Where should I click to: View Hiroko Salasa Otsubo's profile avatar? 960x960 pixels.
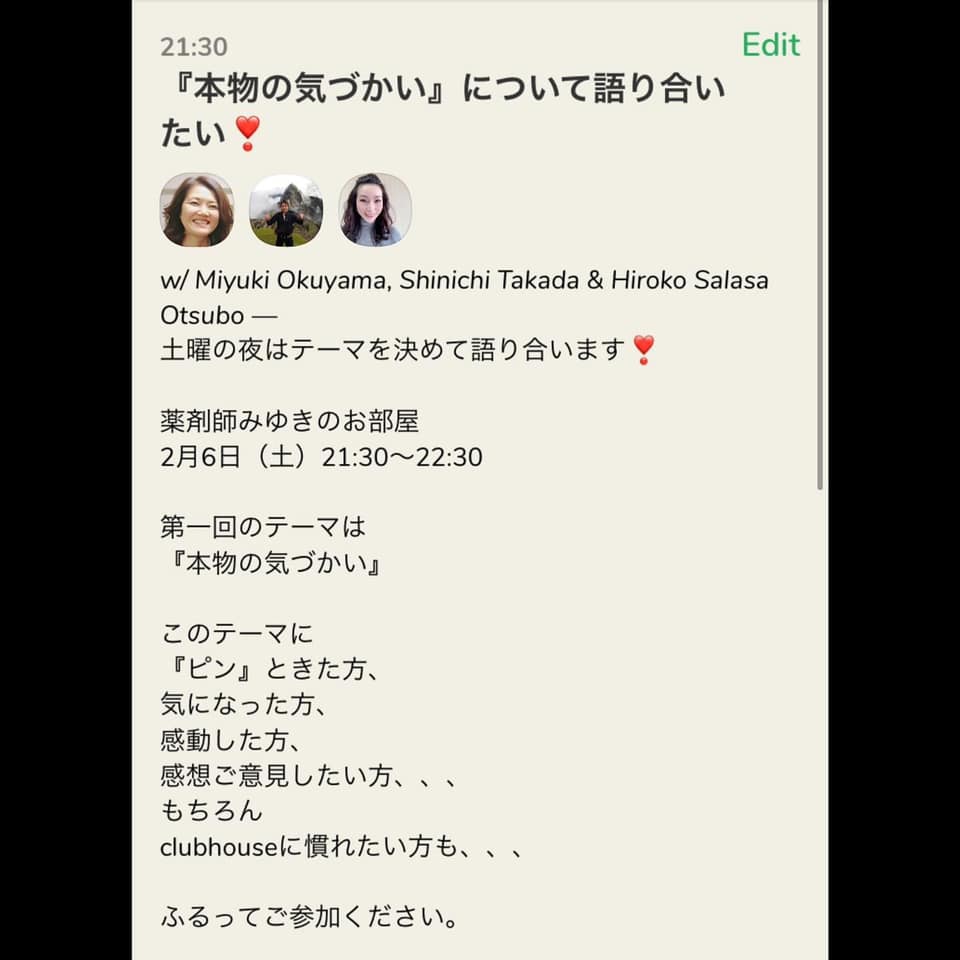pos(375,210)
